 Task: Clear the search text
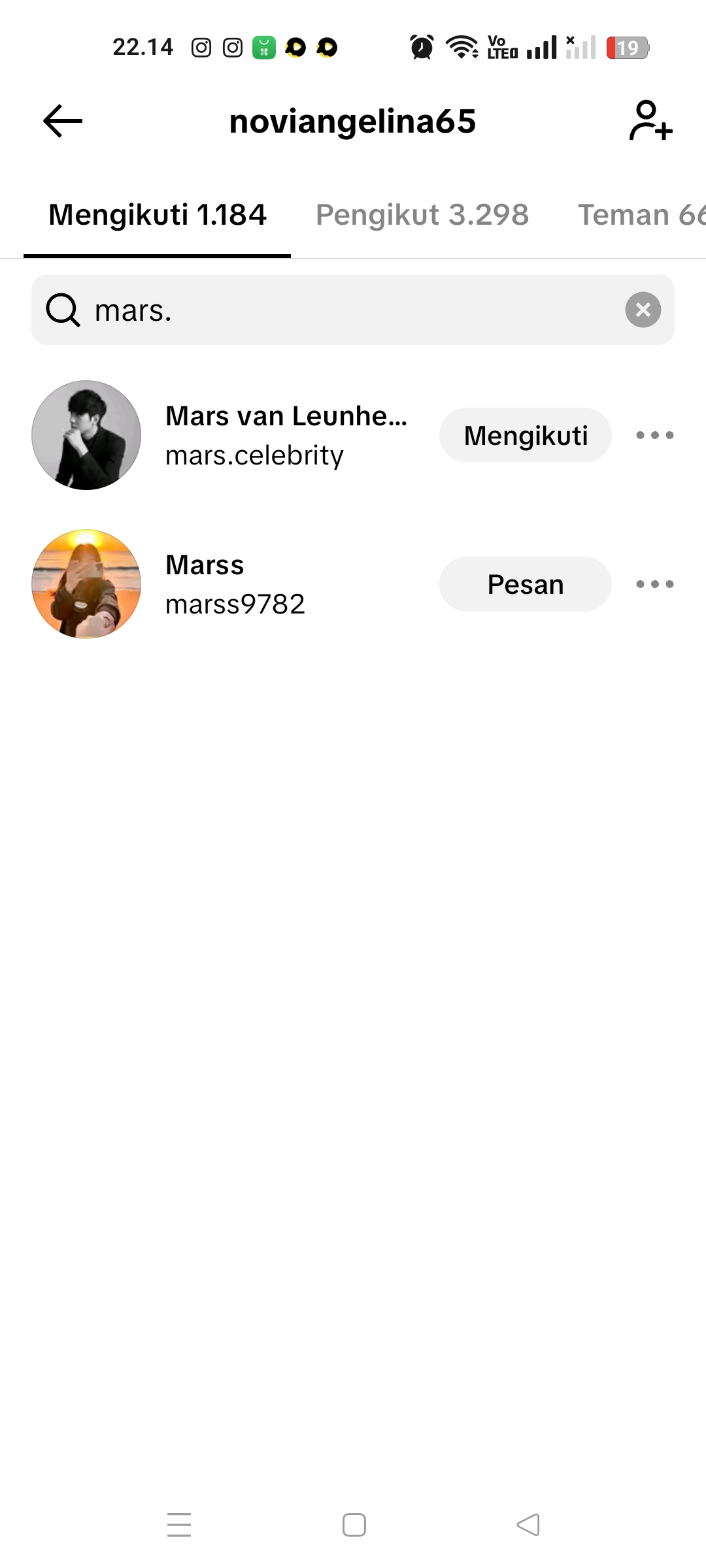click(x=643, y=310)
